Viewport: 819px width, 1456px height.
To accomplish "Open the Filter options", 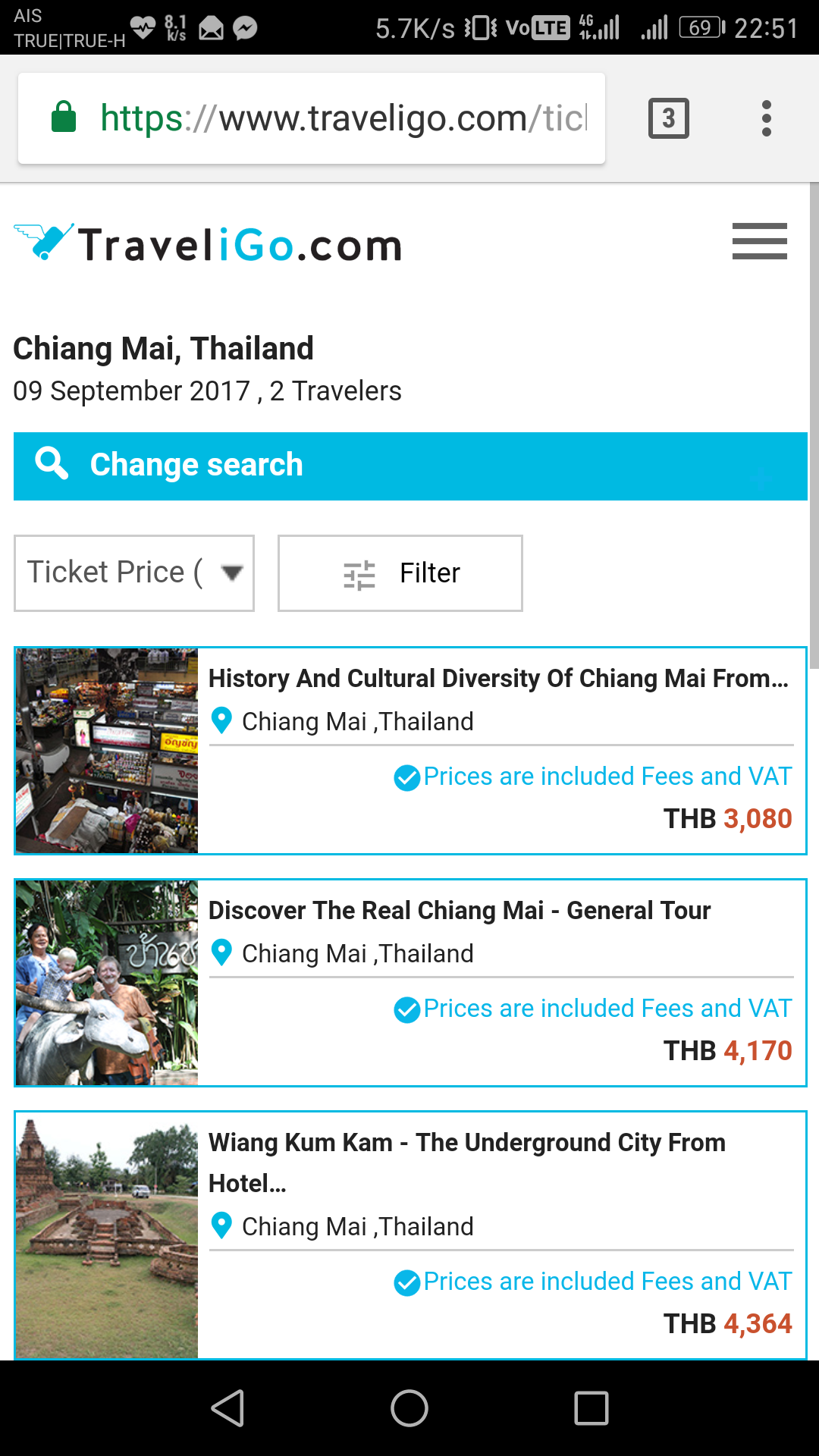I will coord(400,573).
